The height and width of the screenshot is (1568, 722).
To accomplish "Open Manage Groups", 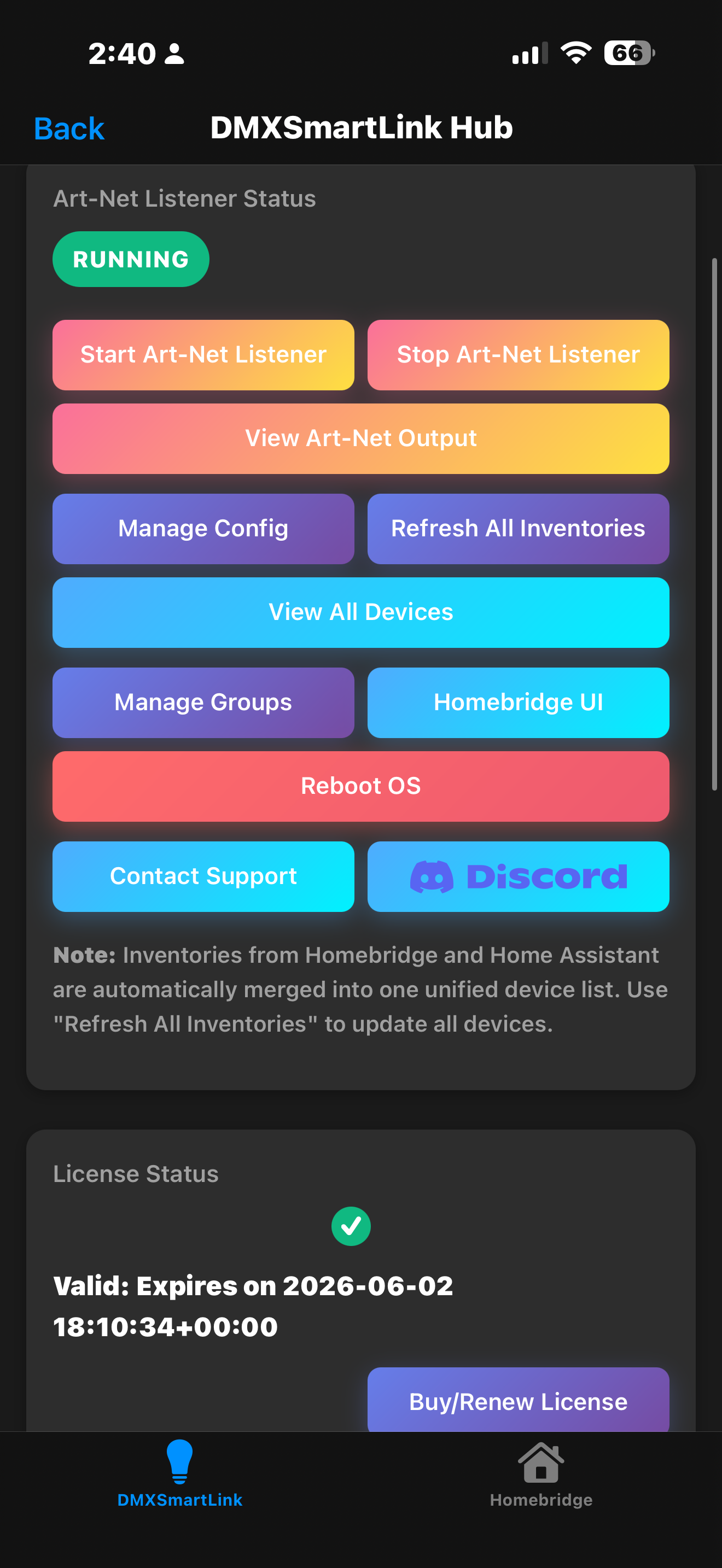I will click(203, 703).
